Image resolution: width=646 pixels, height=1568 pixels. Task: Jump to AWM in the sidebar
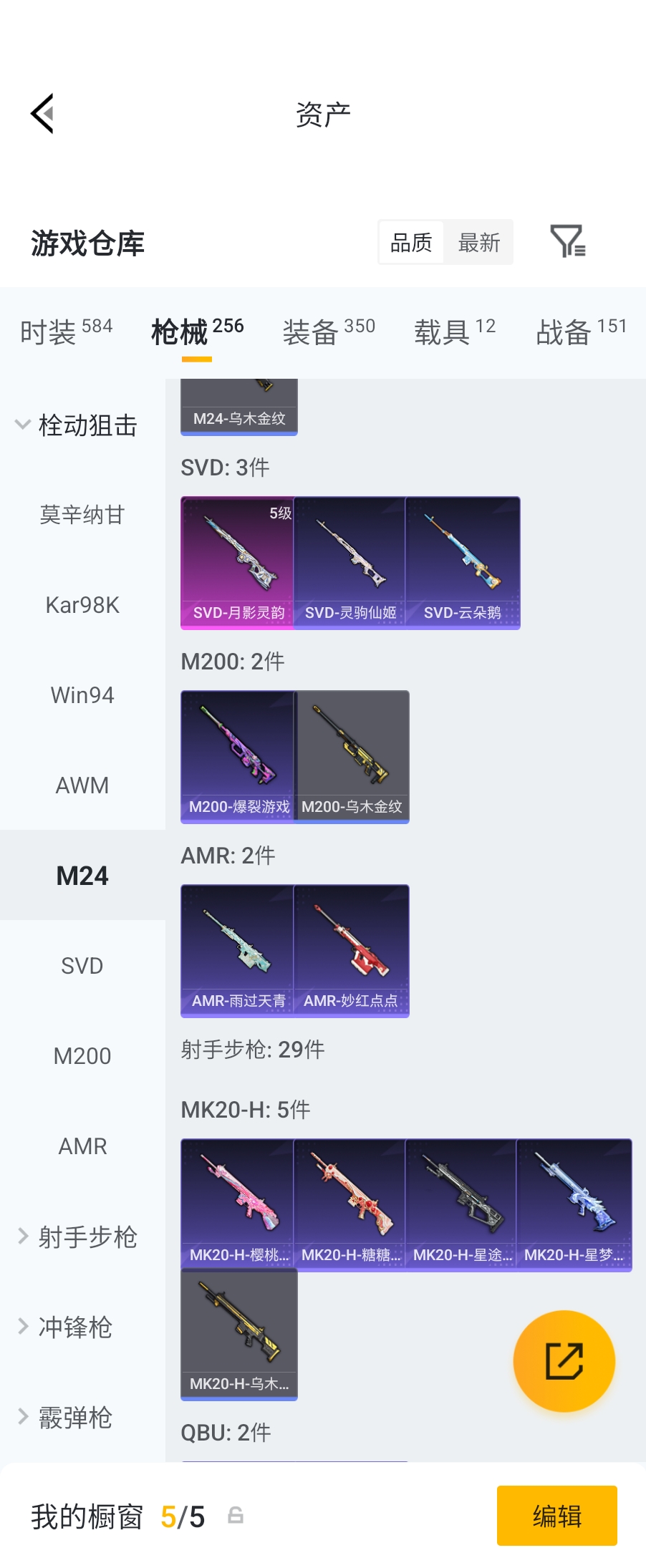(x=82, y=785)
